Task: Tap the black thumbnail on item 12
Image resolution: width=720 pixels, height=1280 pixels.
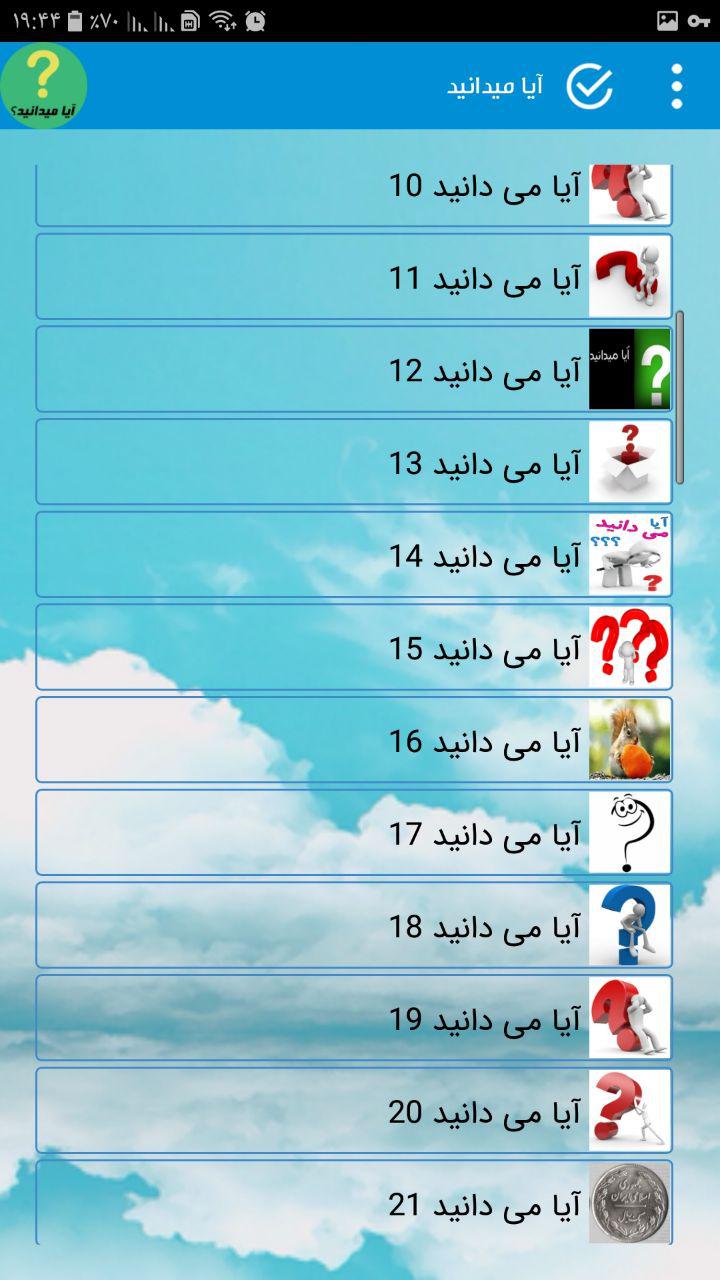Action: (x=630, y=370)
